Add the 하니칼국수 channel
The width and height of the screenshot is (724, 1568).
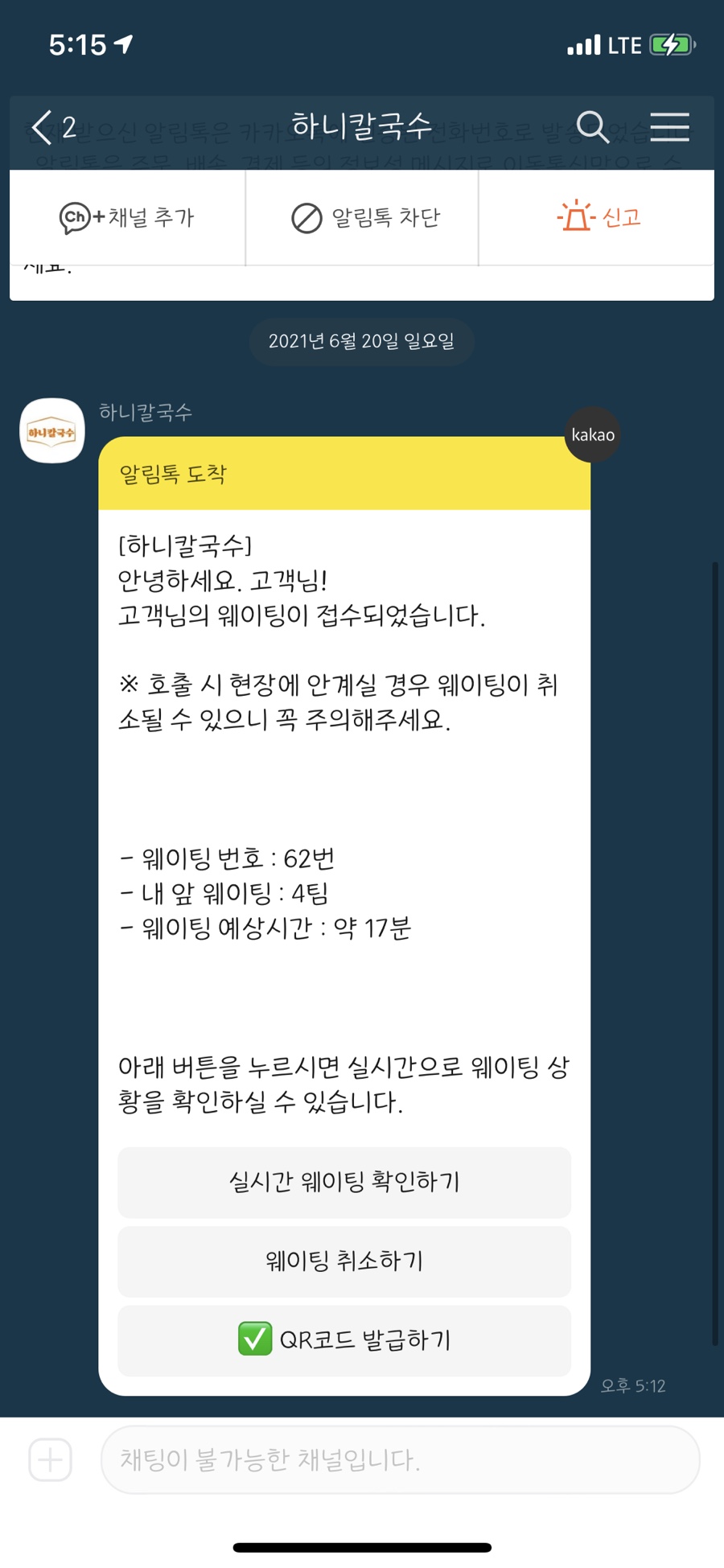coord(127,217)
